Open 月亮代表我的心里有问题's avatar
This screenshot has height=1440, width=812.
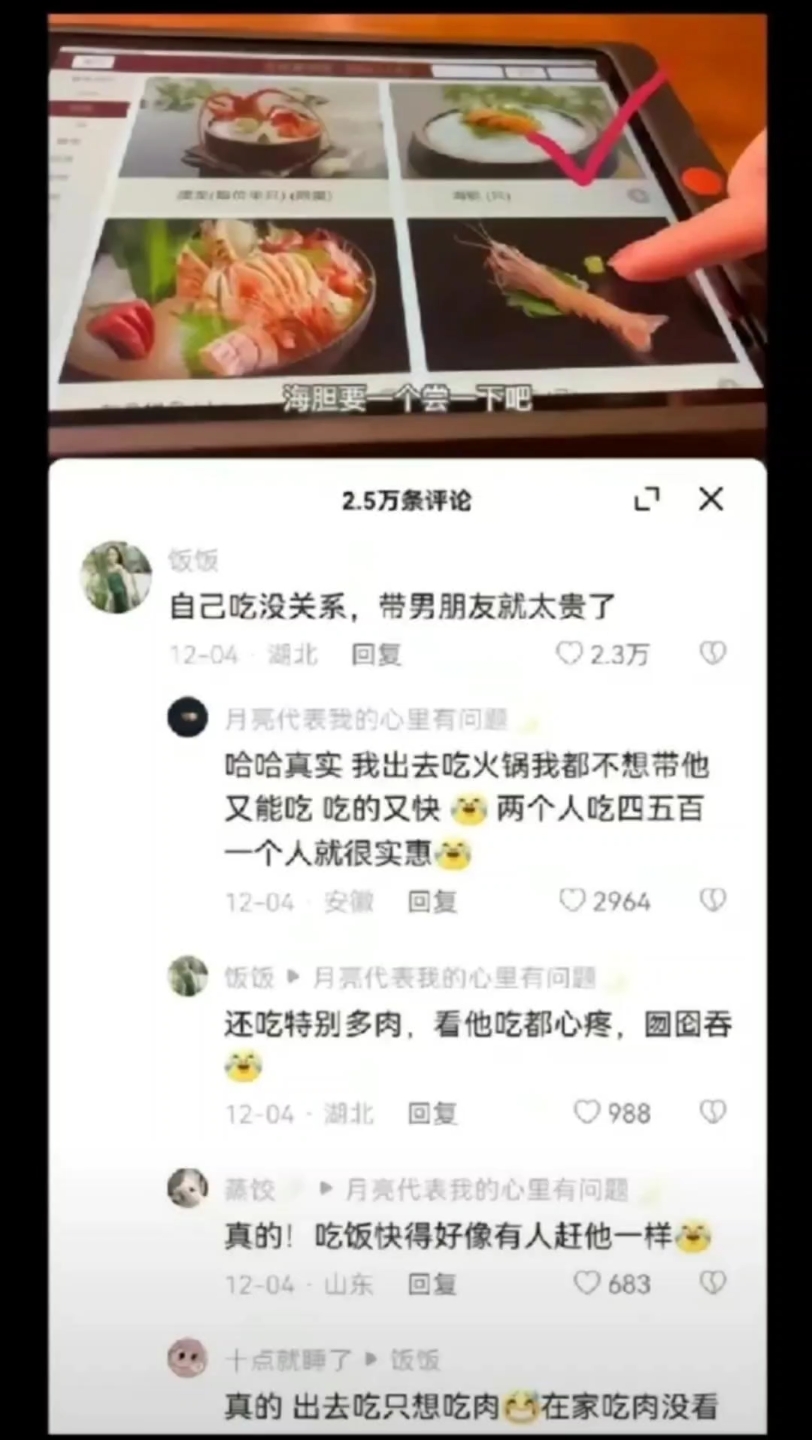pyautogui.click(x=188, y=718)
